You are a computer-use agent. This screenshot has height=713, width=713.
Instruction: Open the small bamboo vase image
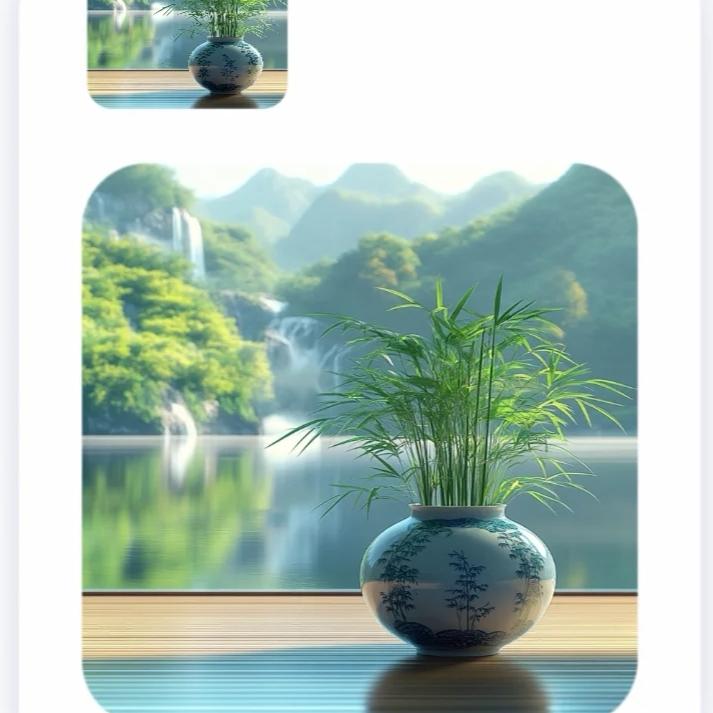(x=187, y=52)
